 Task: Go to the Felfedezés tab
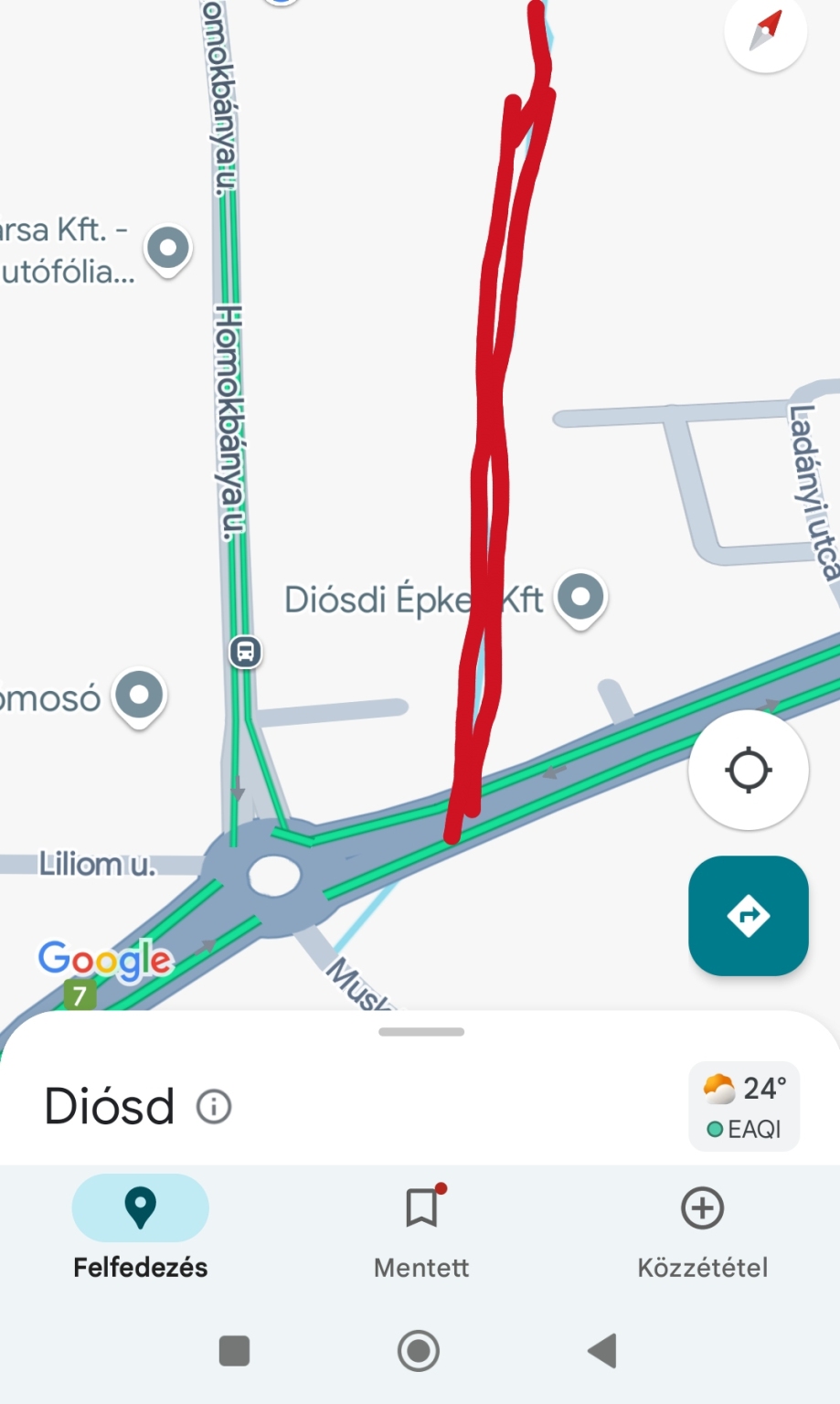point(140,1226)
